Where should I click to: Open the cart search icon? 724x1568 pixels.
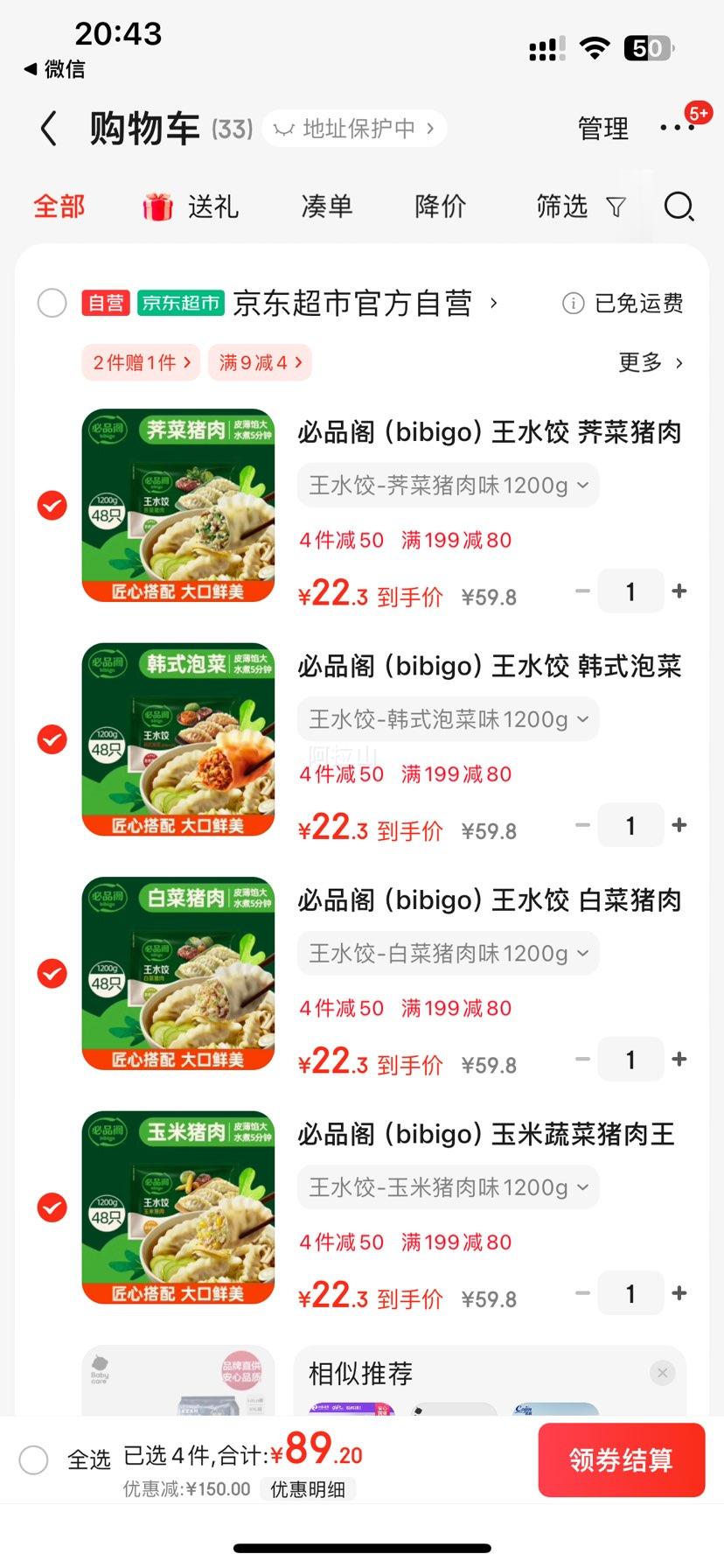pos(679,207)
